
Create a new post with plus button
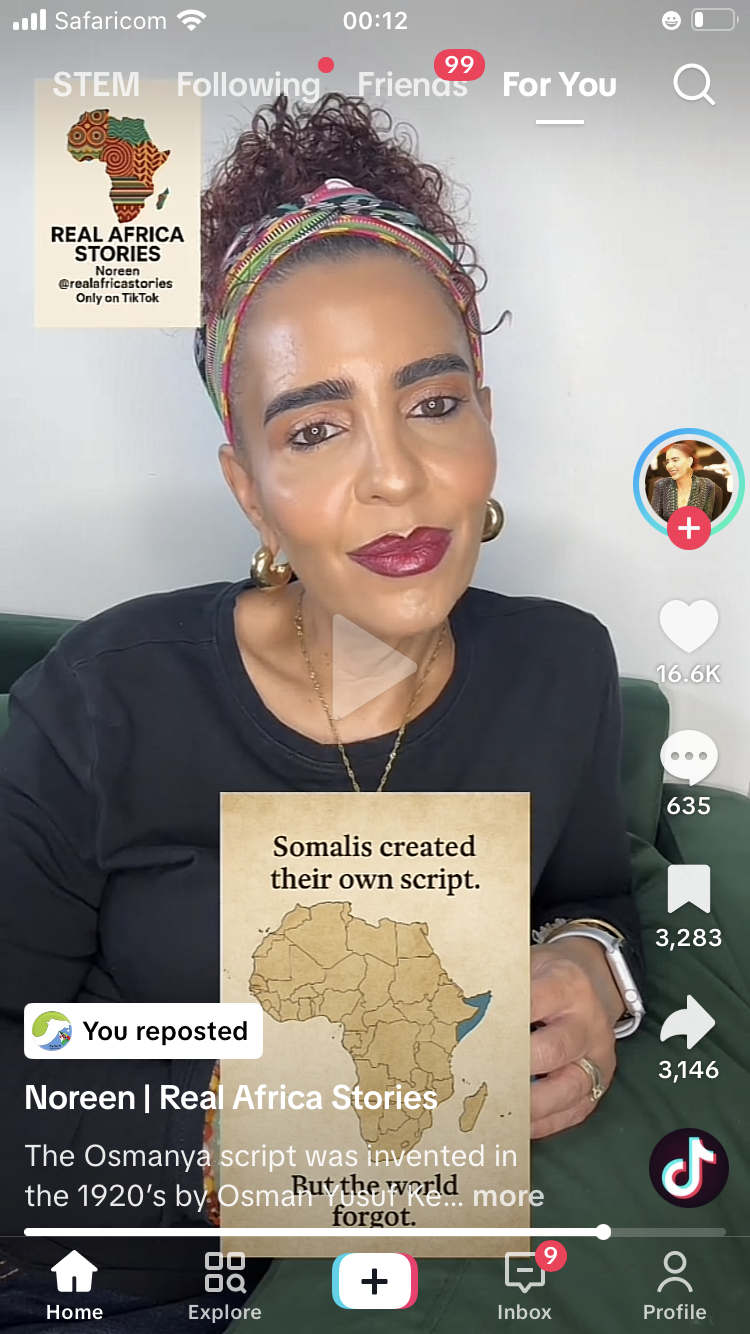coord(374,1281)
